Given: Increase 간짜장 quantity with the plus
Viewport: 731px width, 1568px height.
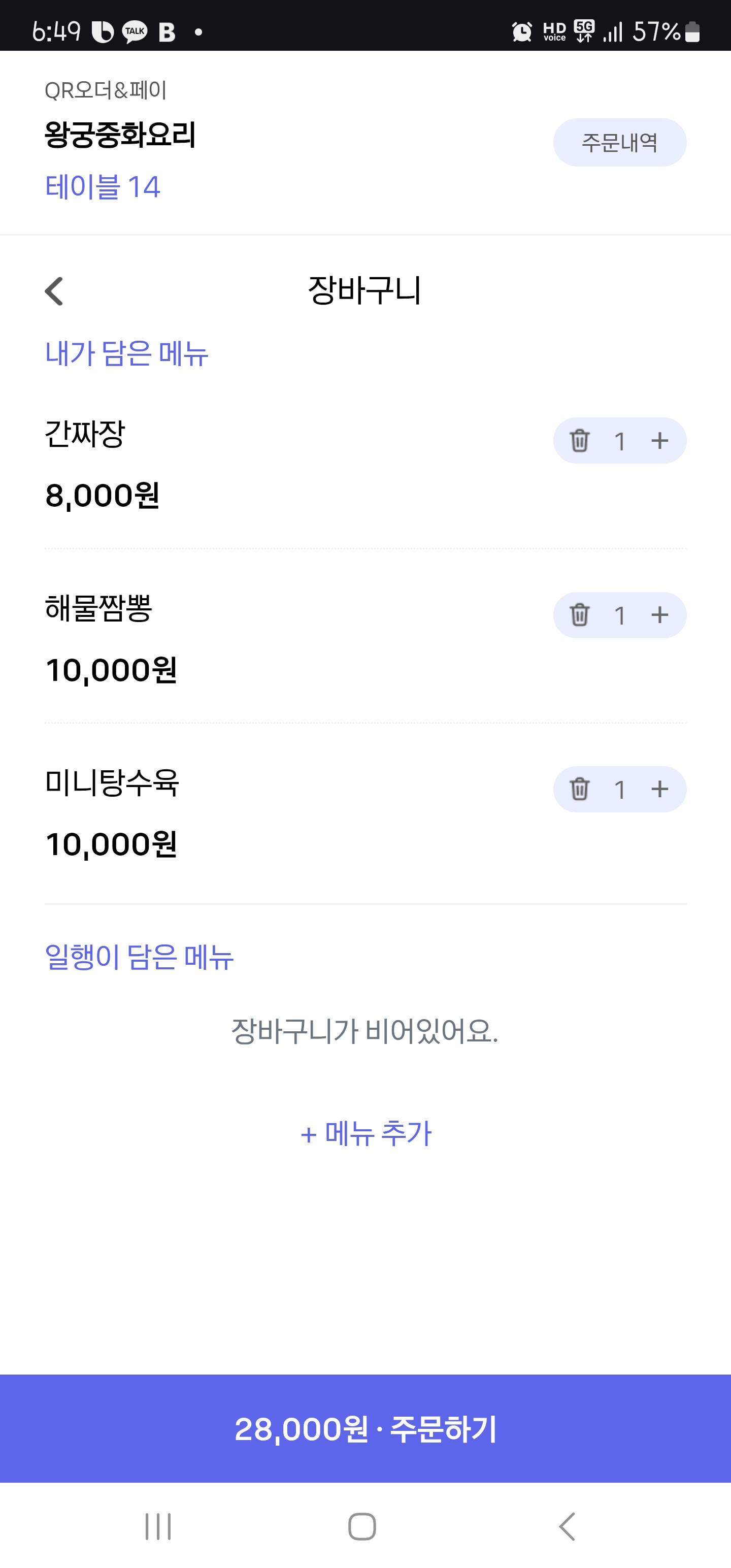Looking at the screenshot, I should [659, 440].
